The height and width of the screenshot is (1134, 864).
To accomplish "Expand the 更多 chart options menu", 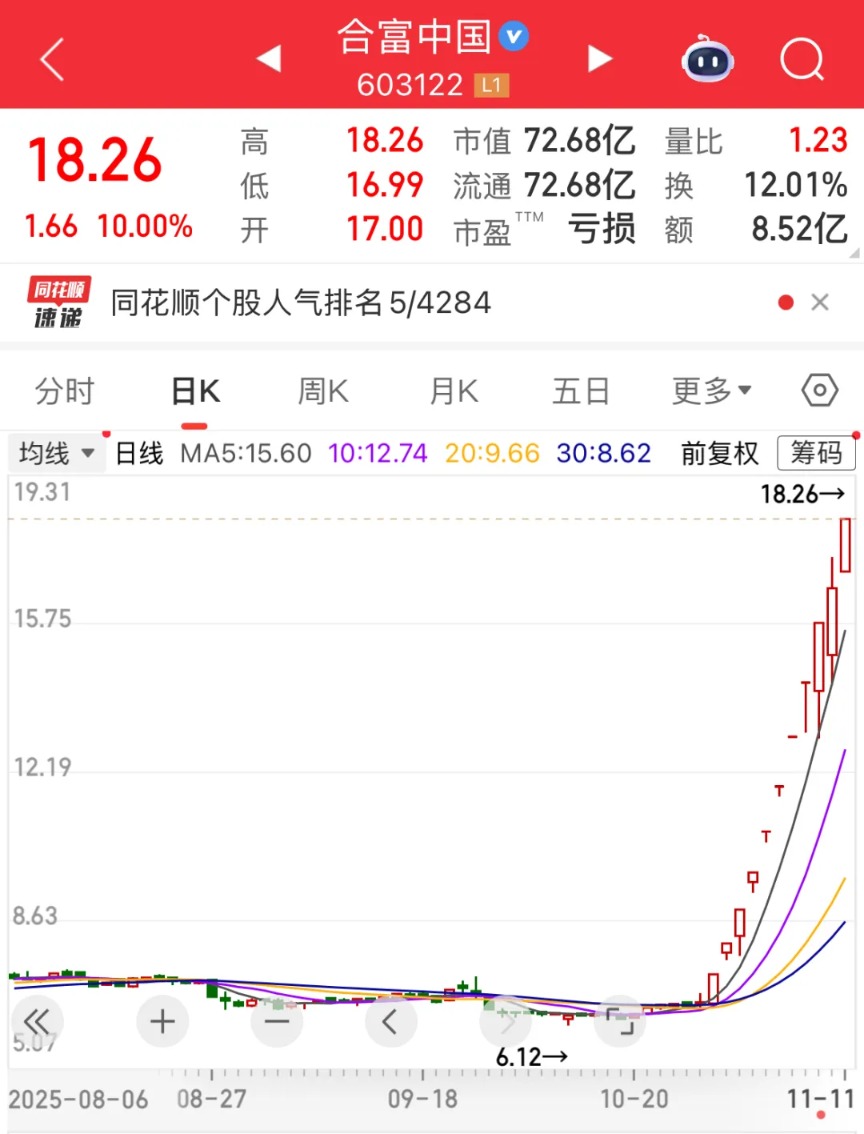I will pos(710,391).
